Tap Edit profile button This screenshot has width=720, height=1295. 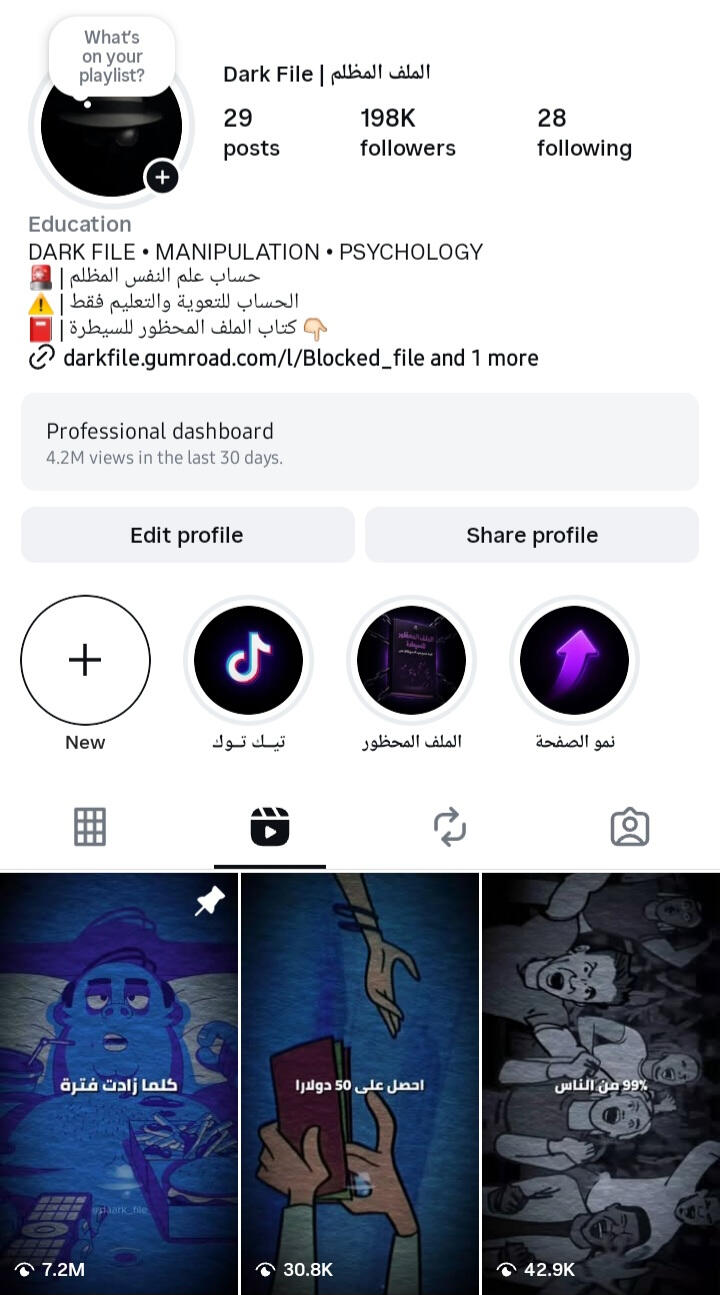pos(187,535)
